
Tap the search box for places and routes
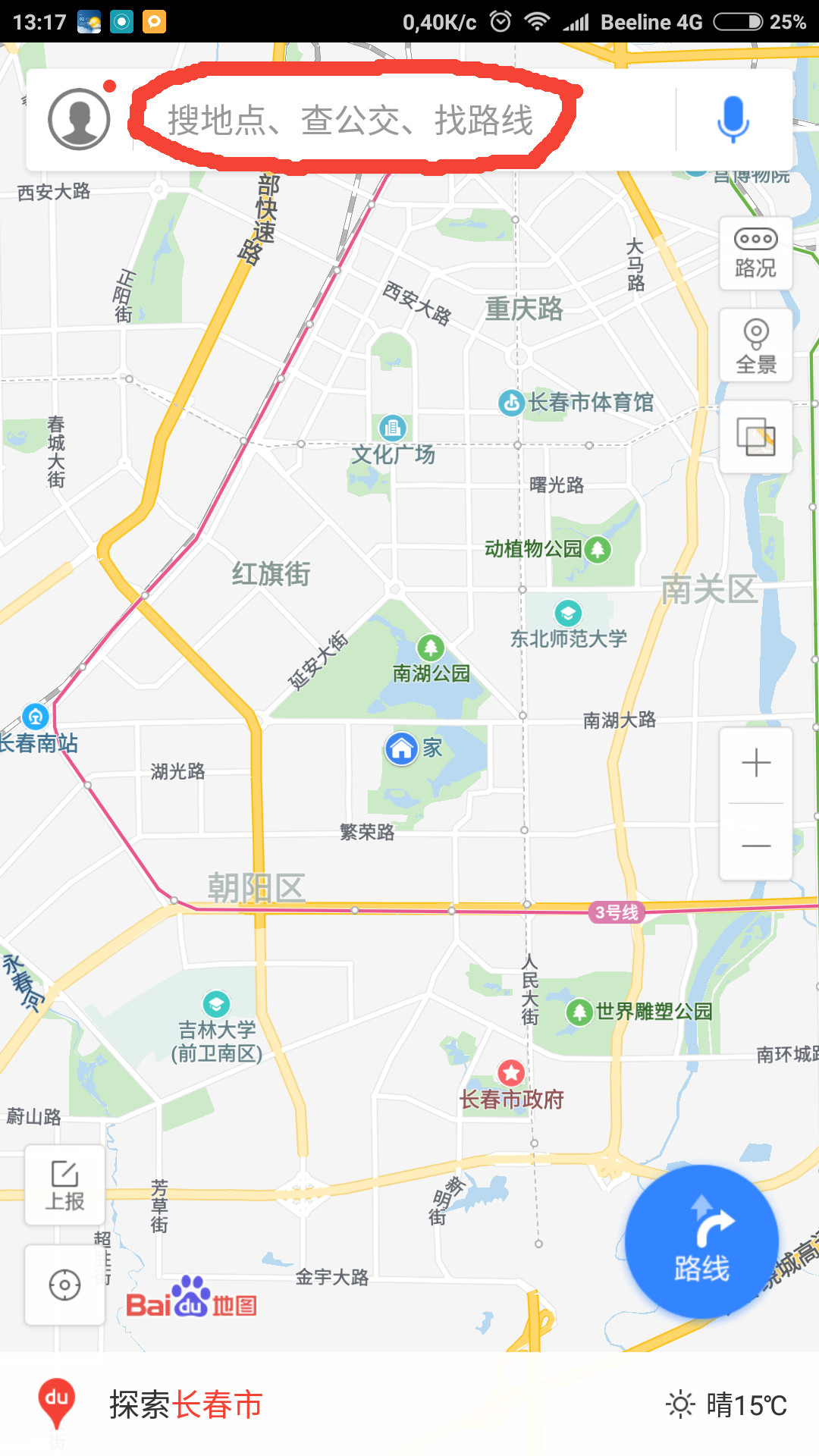[x=350, y=121]
